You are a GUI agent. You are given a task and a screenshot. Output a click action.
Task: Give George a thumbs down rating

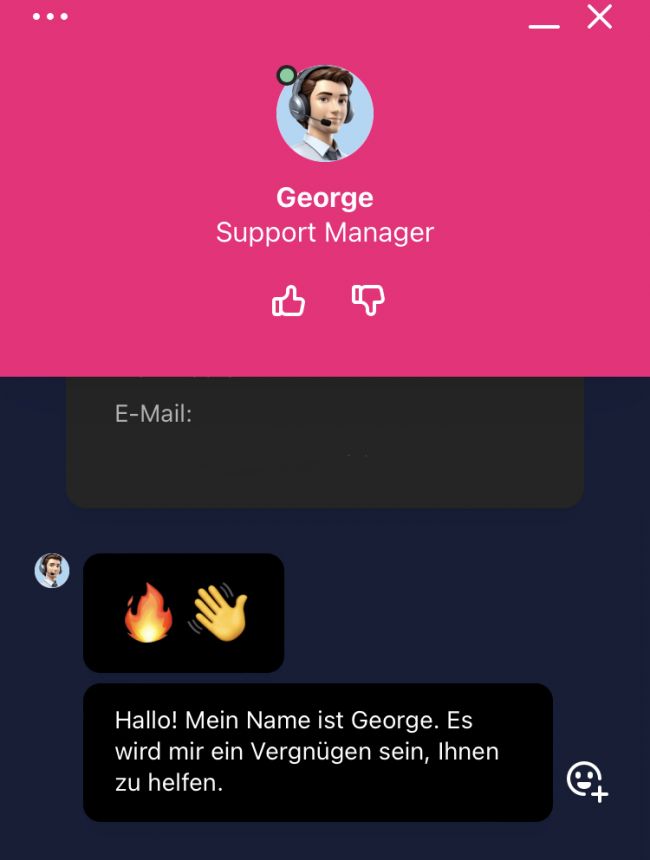368,299
